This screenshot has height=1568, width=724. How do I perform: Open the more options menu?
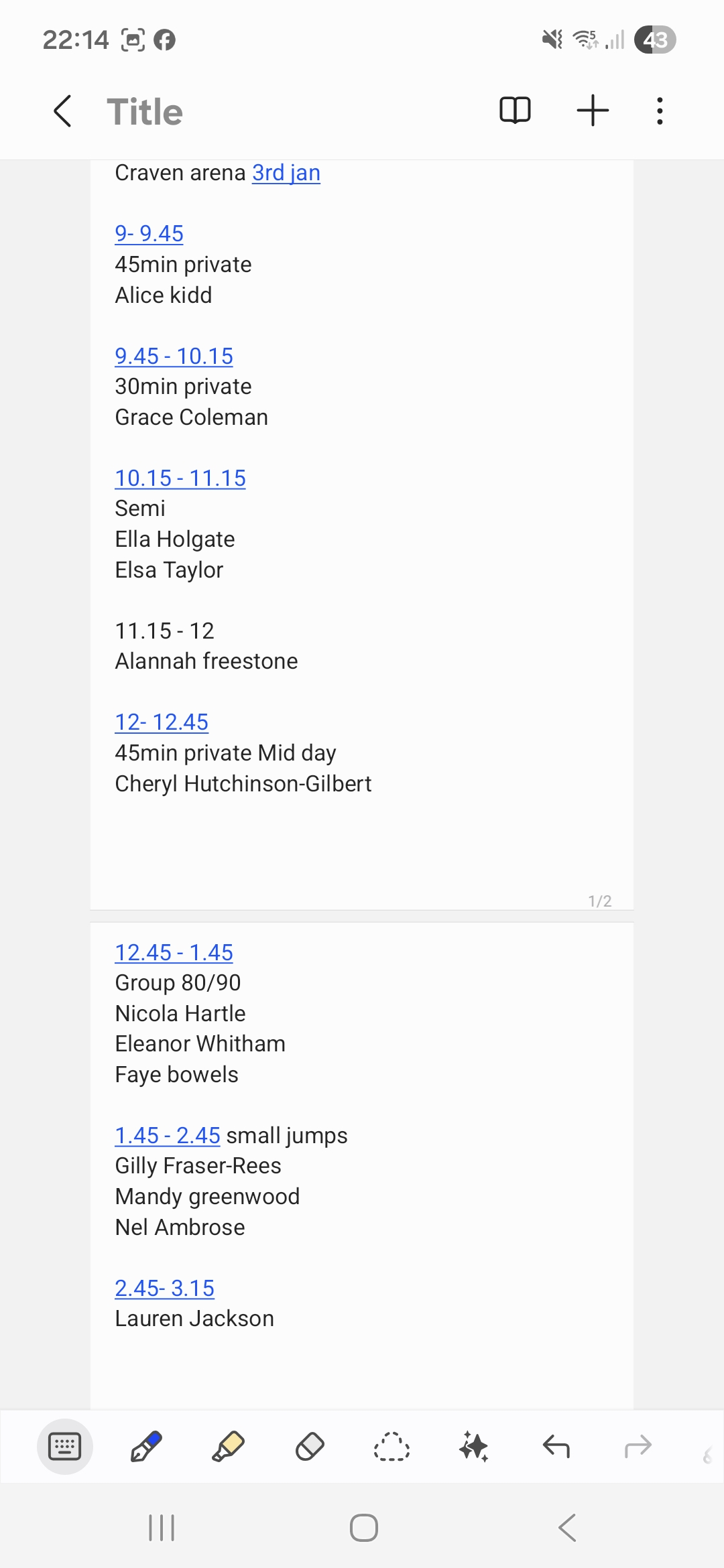(660, 111)
